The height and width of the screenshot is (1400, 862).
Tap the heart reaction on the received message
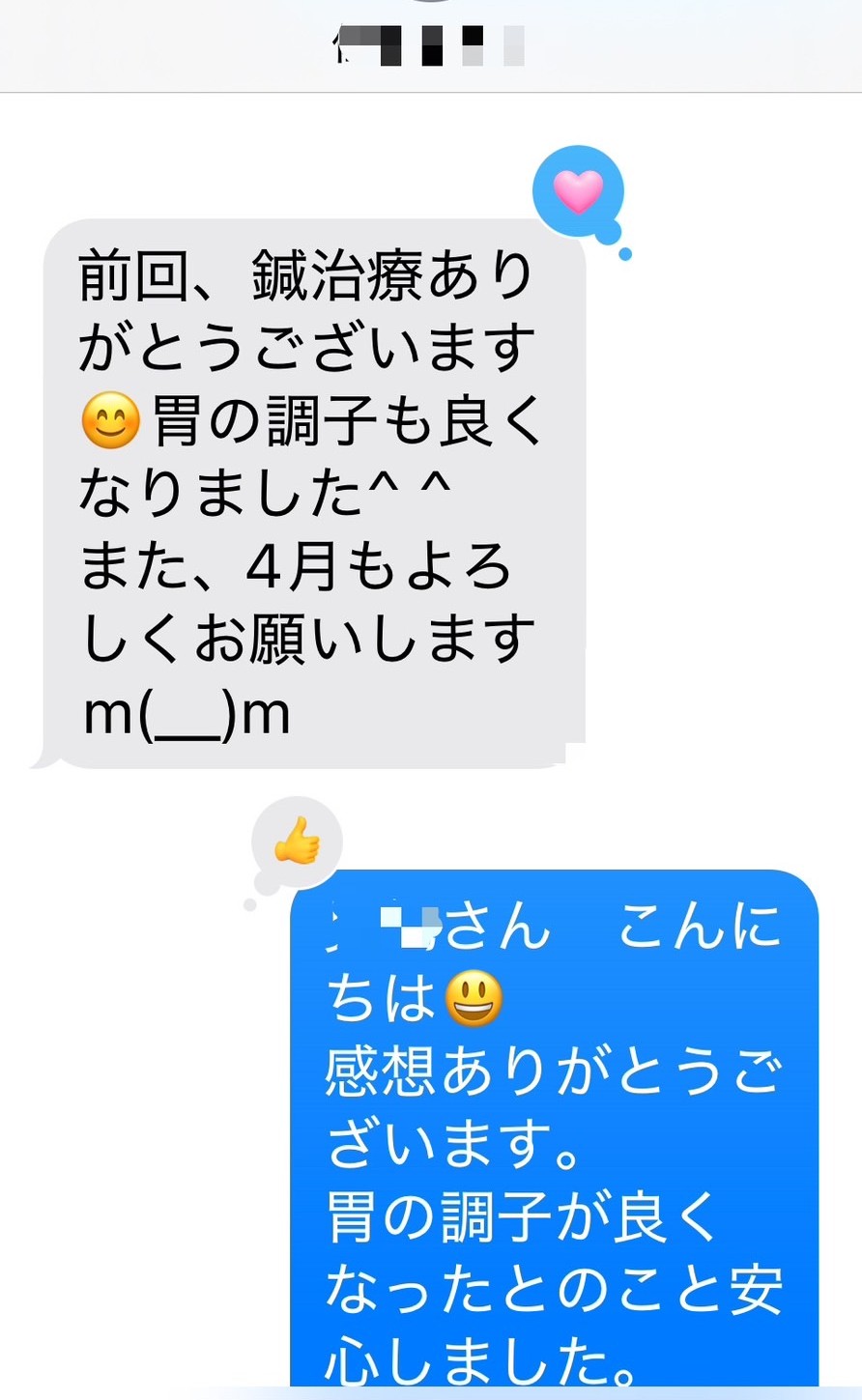pos(578,192)
